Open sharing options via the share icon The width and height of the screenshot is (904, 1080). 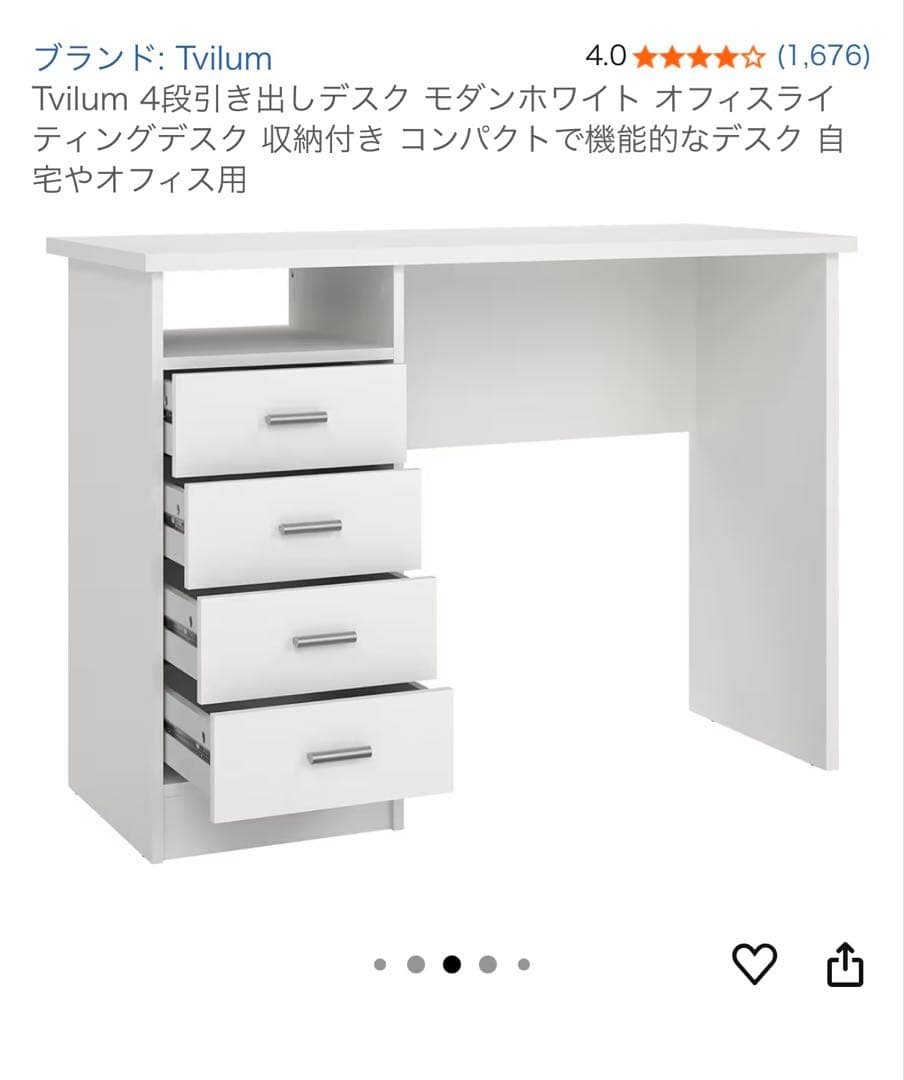846,966
